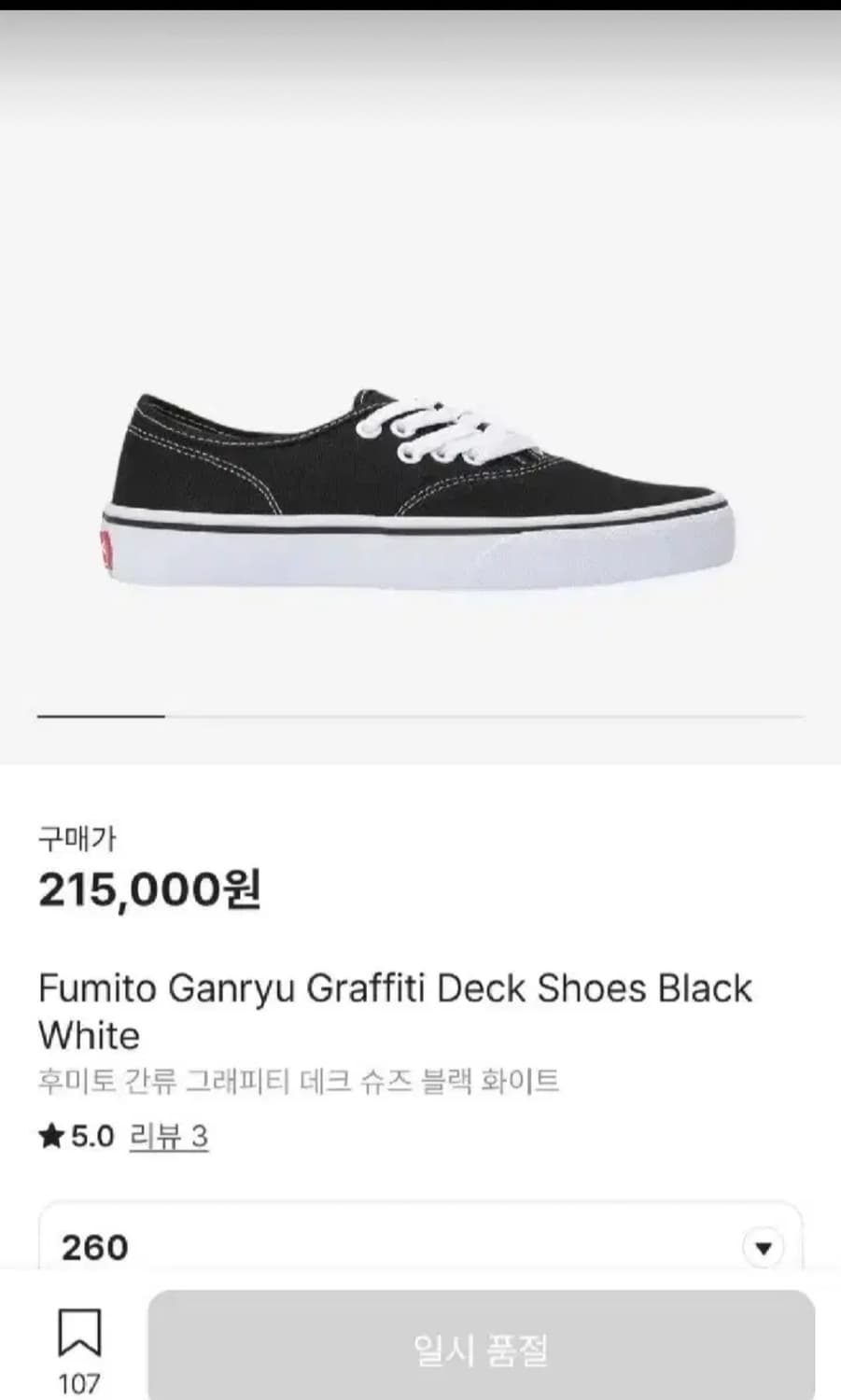Click the star icon next to the rating
This screenshot has width=841, height=1400.
51,1135
